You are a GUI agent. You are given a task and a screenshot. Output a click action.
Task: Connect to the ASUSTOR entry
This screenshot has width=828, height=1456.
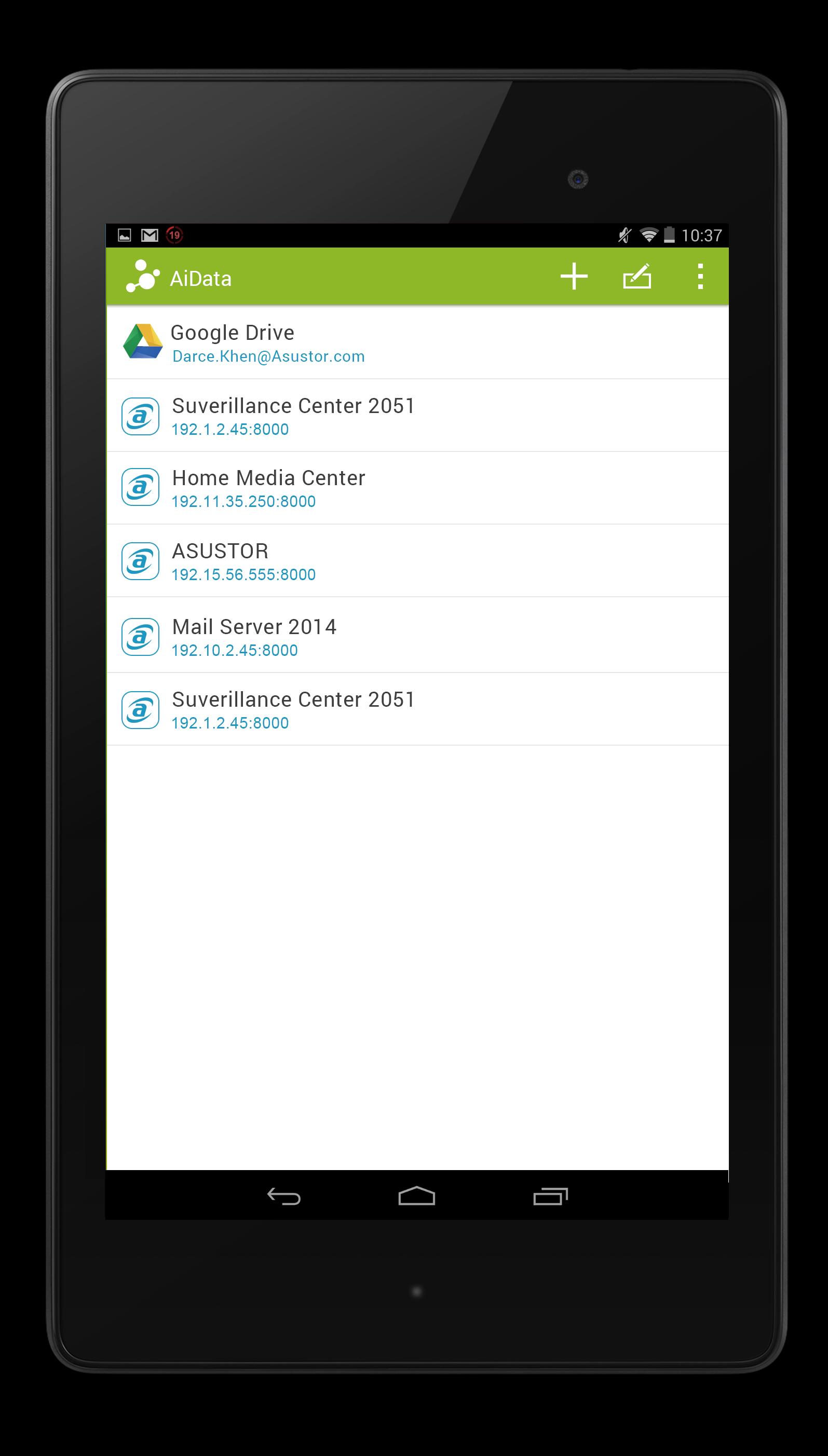click(416, 561)
